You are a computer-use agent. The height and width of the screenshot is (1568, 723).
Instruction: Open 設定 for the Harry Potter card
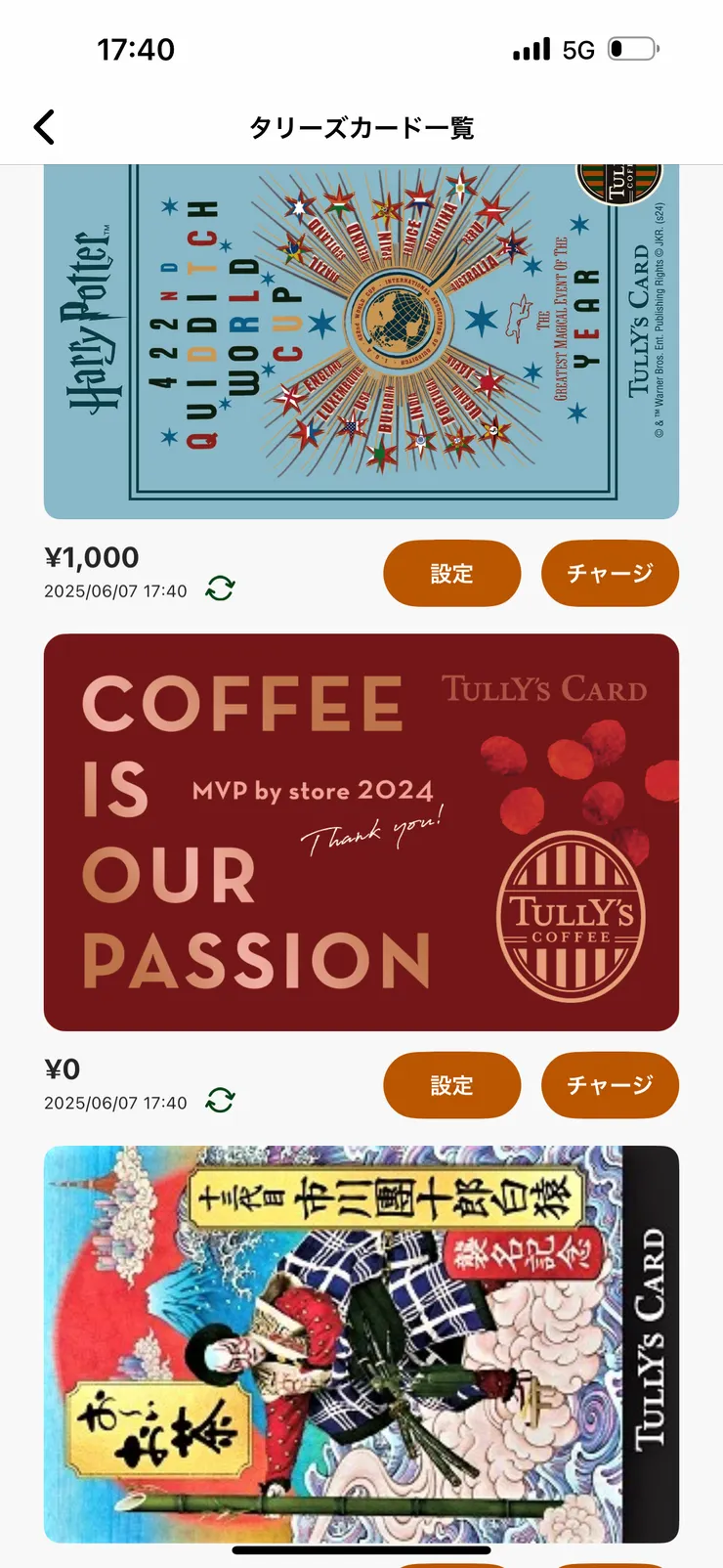tap(451, 574)
